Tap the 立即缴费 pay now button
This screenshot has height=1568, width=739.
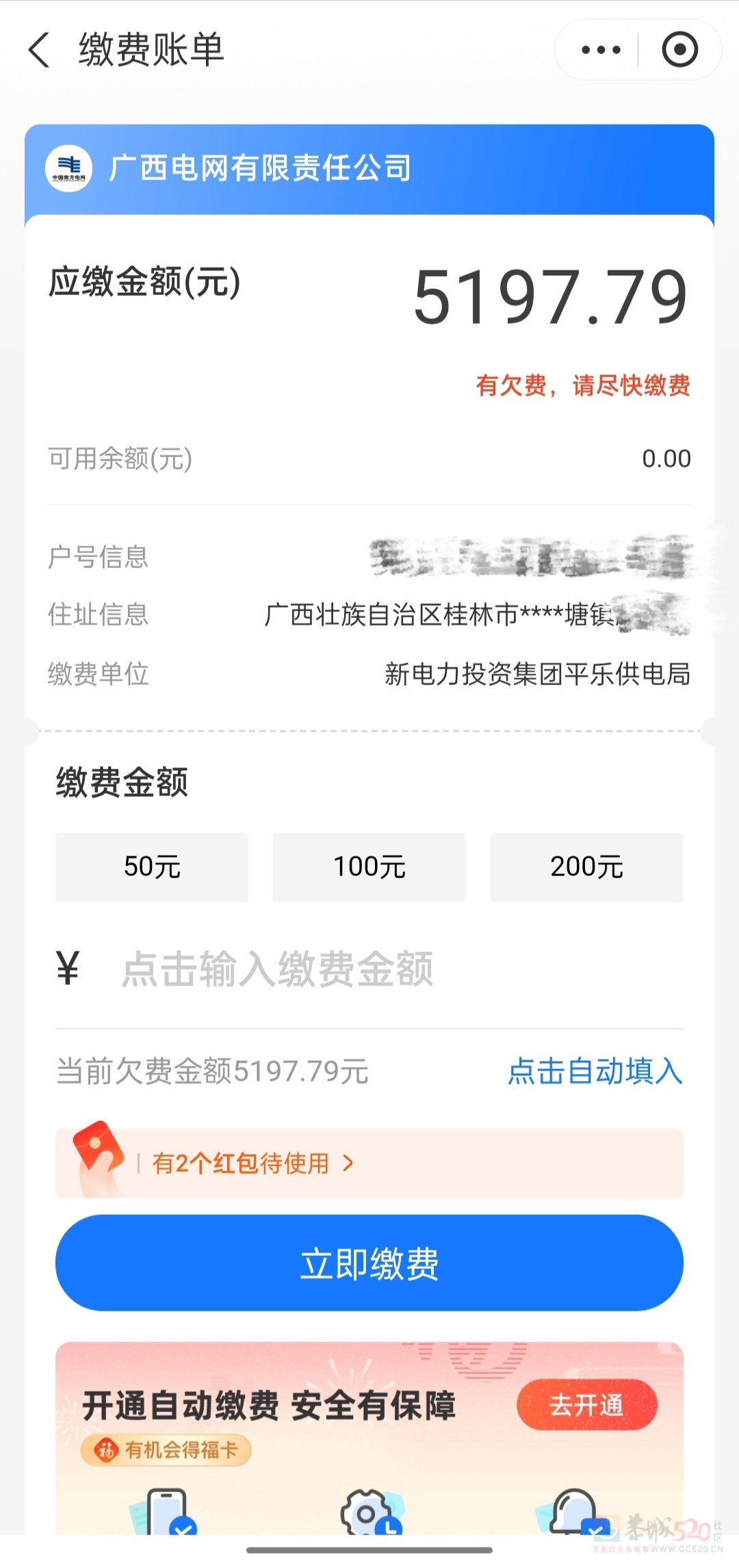point(369,1265)
